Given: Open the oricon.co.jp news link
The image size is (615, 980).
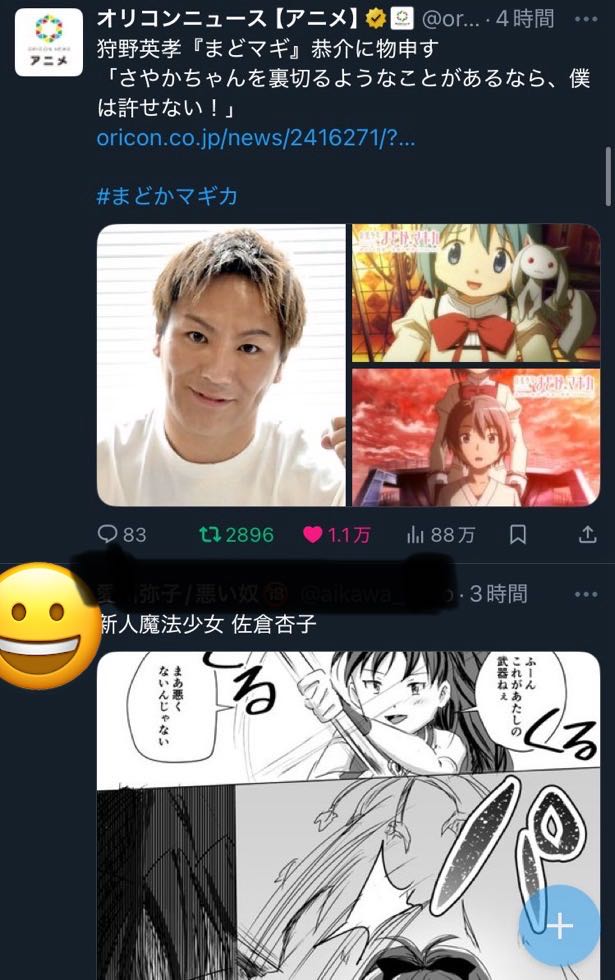Looking at the screenshot, I should coord(255,138).
